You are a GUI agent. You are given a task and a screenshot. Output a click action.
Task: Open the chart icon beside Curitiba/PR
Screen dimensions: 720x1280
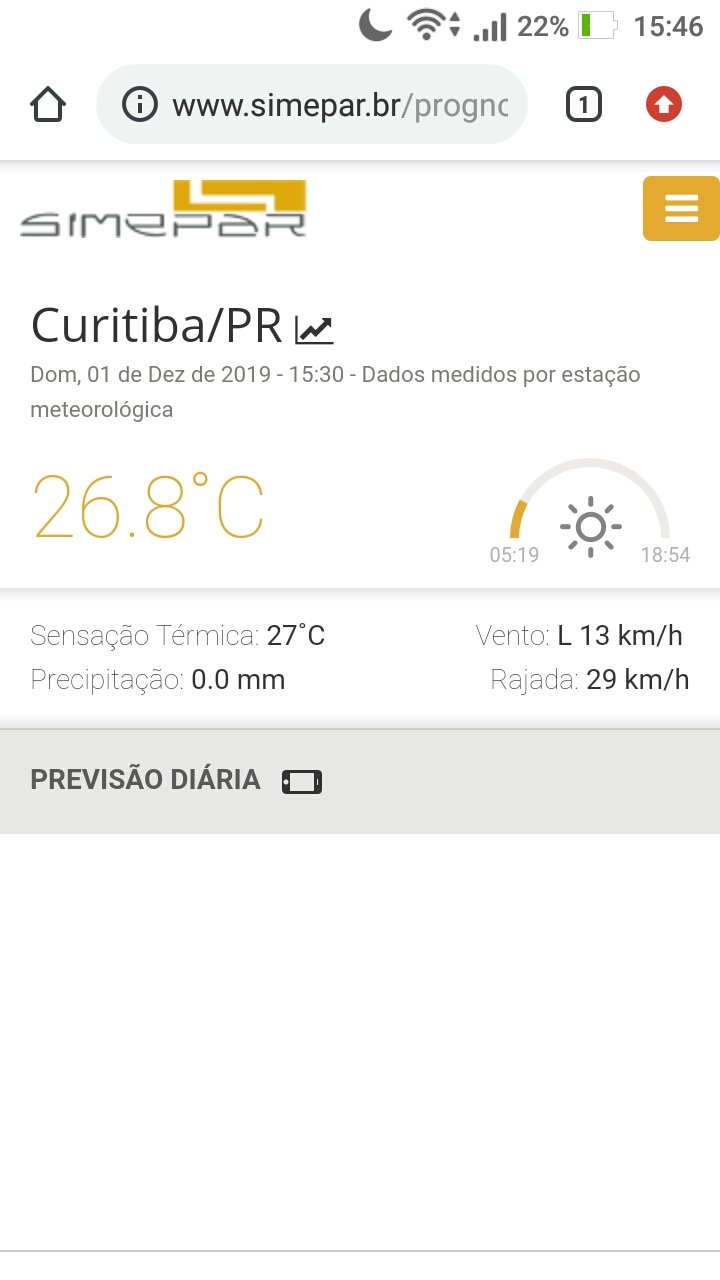(x=314, y=329)
